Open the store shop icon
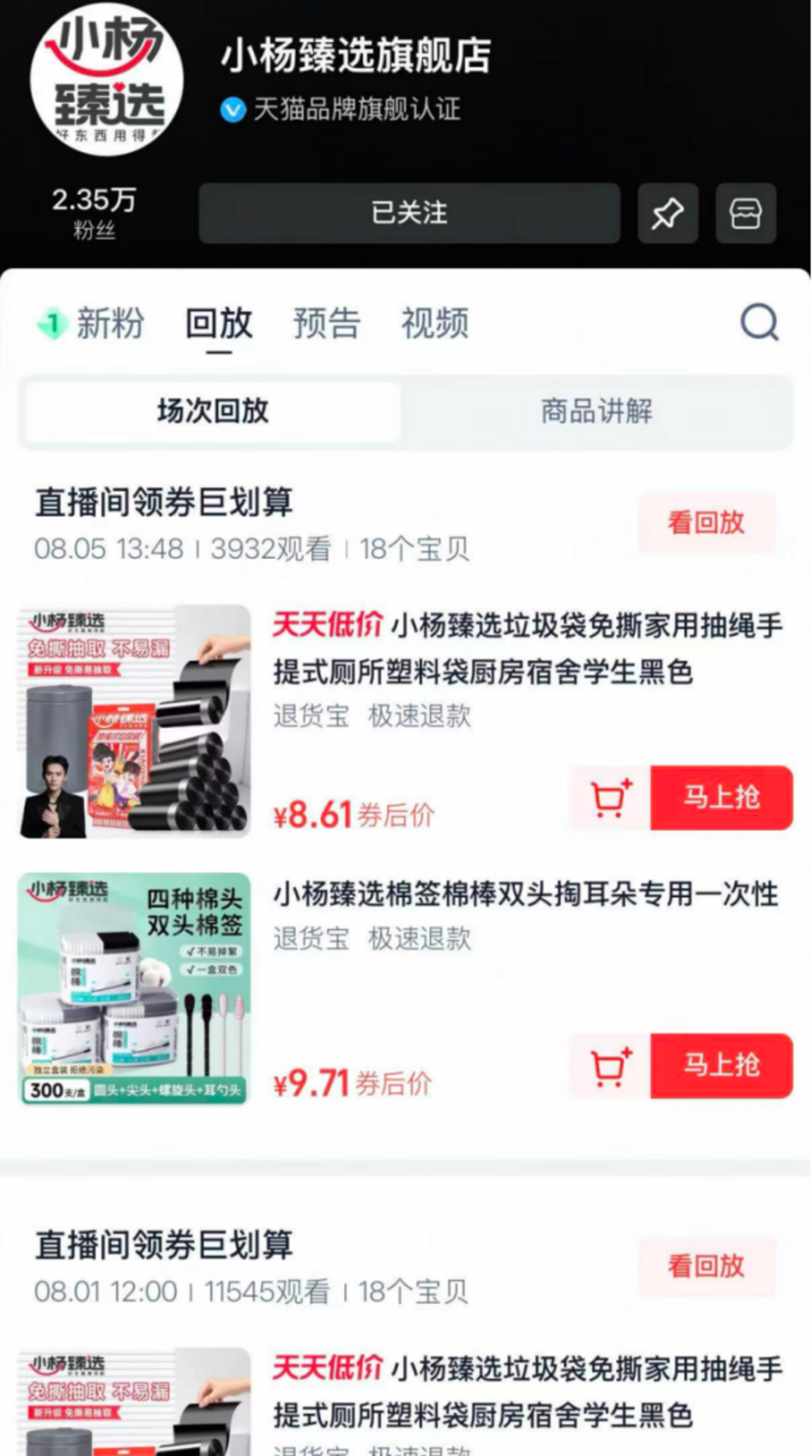 745,213
